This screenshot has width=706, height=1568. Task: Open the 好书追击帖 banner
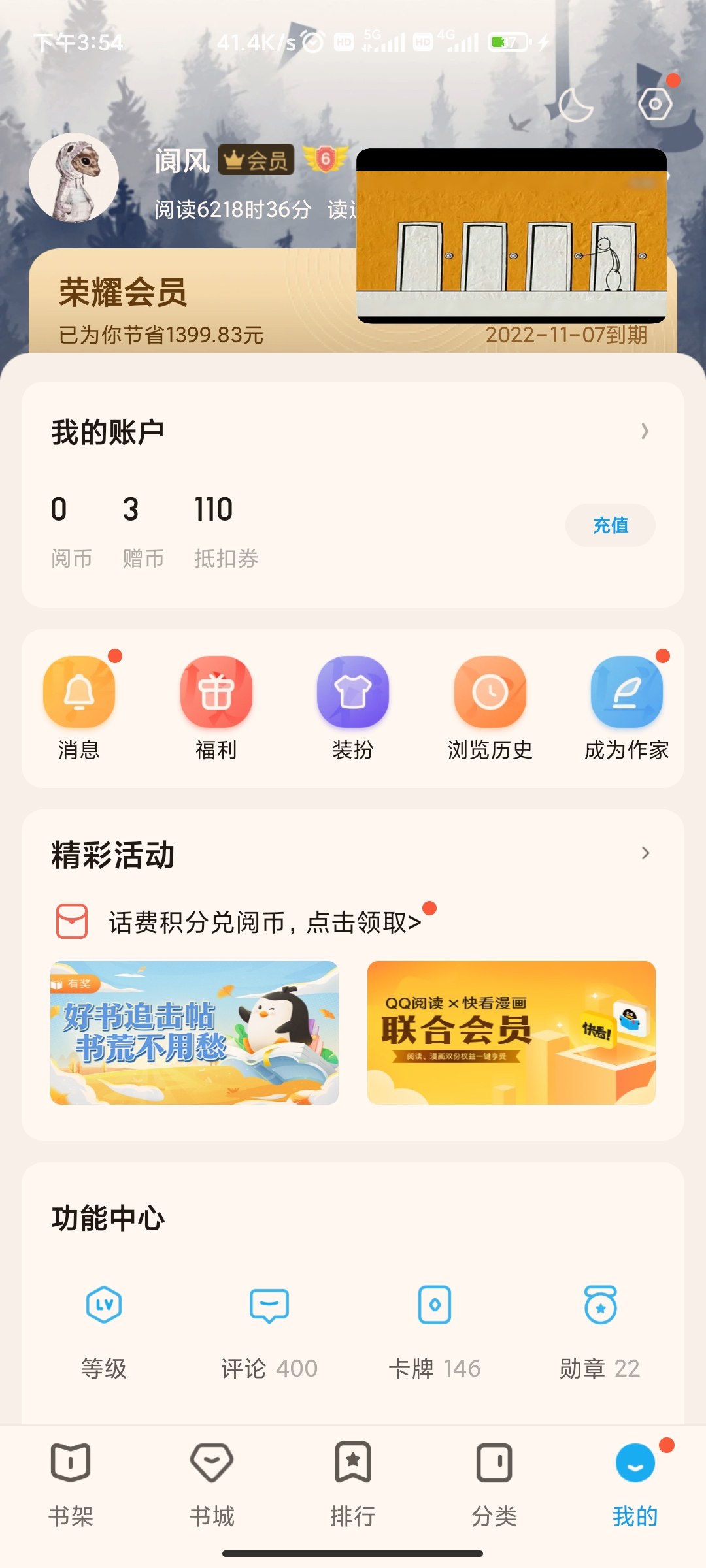pyautogui.click(x=194, y=1033)
